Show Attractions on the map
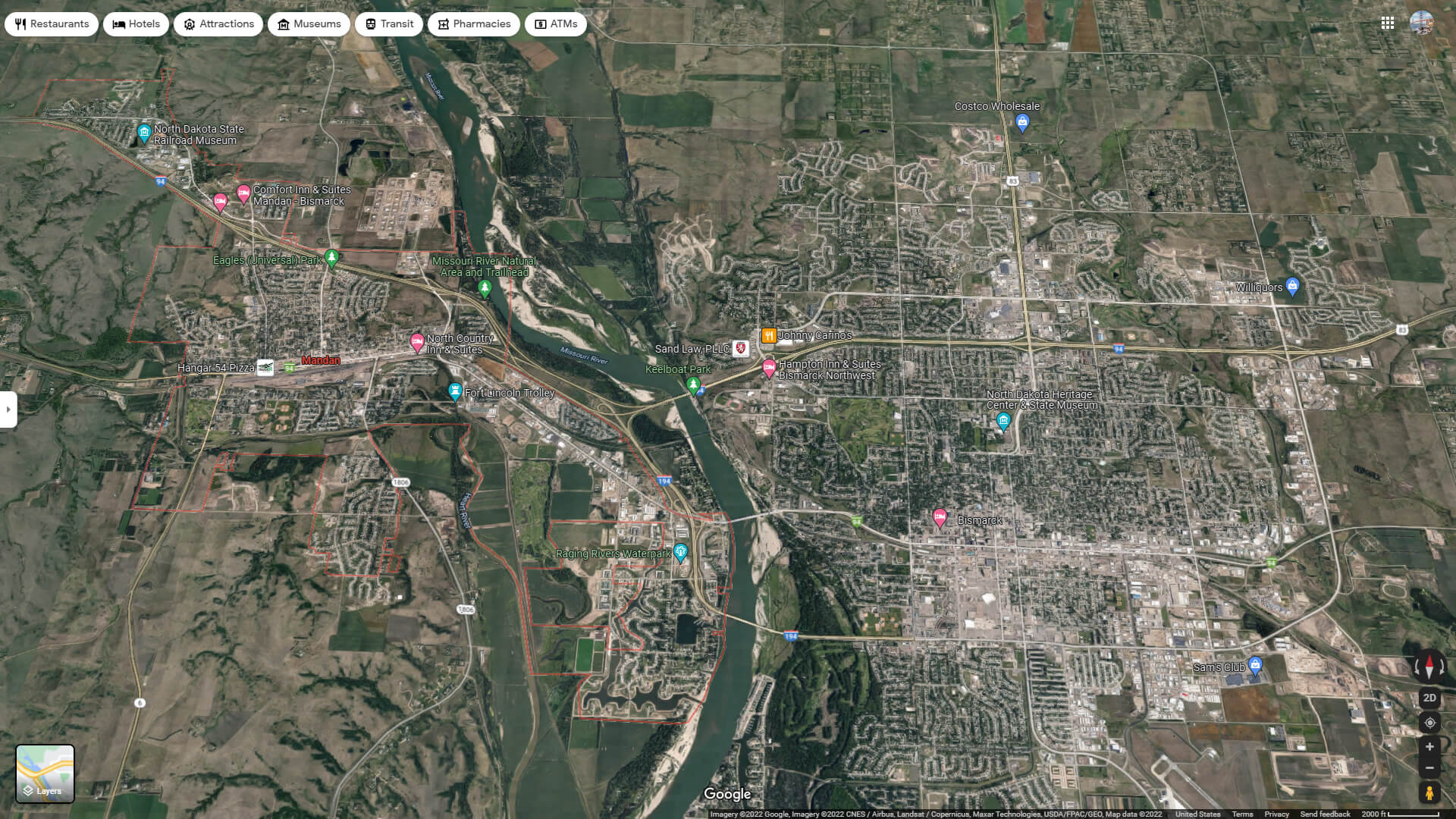This screenshot has height=819, width=1456. (x=218, y=24)
